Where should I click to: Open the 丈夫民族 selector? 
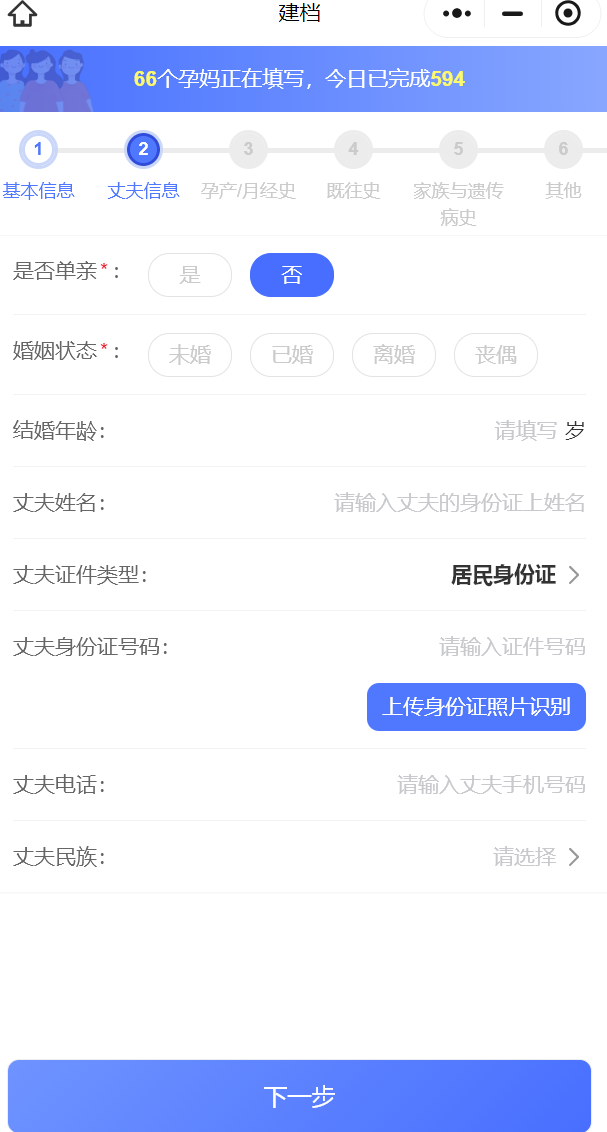pos(536,857)
